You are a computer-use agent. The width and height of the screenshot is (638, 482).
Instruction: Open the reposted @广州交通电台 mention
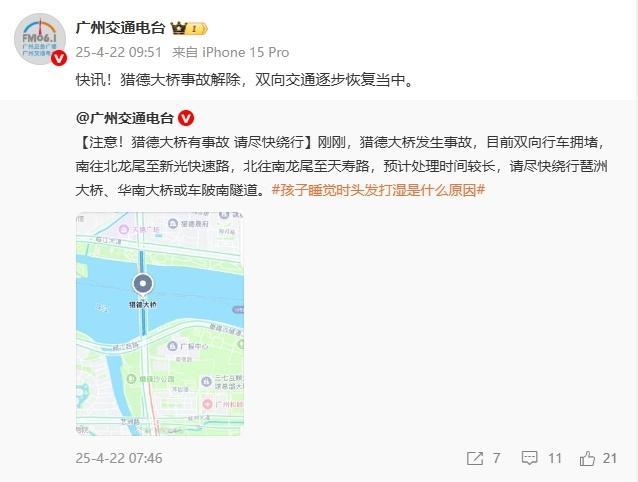click(126, 118)
